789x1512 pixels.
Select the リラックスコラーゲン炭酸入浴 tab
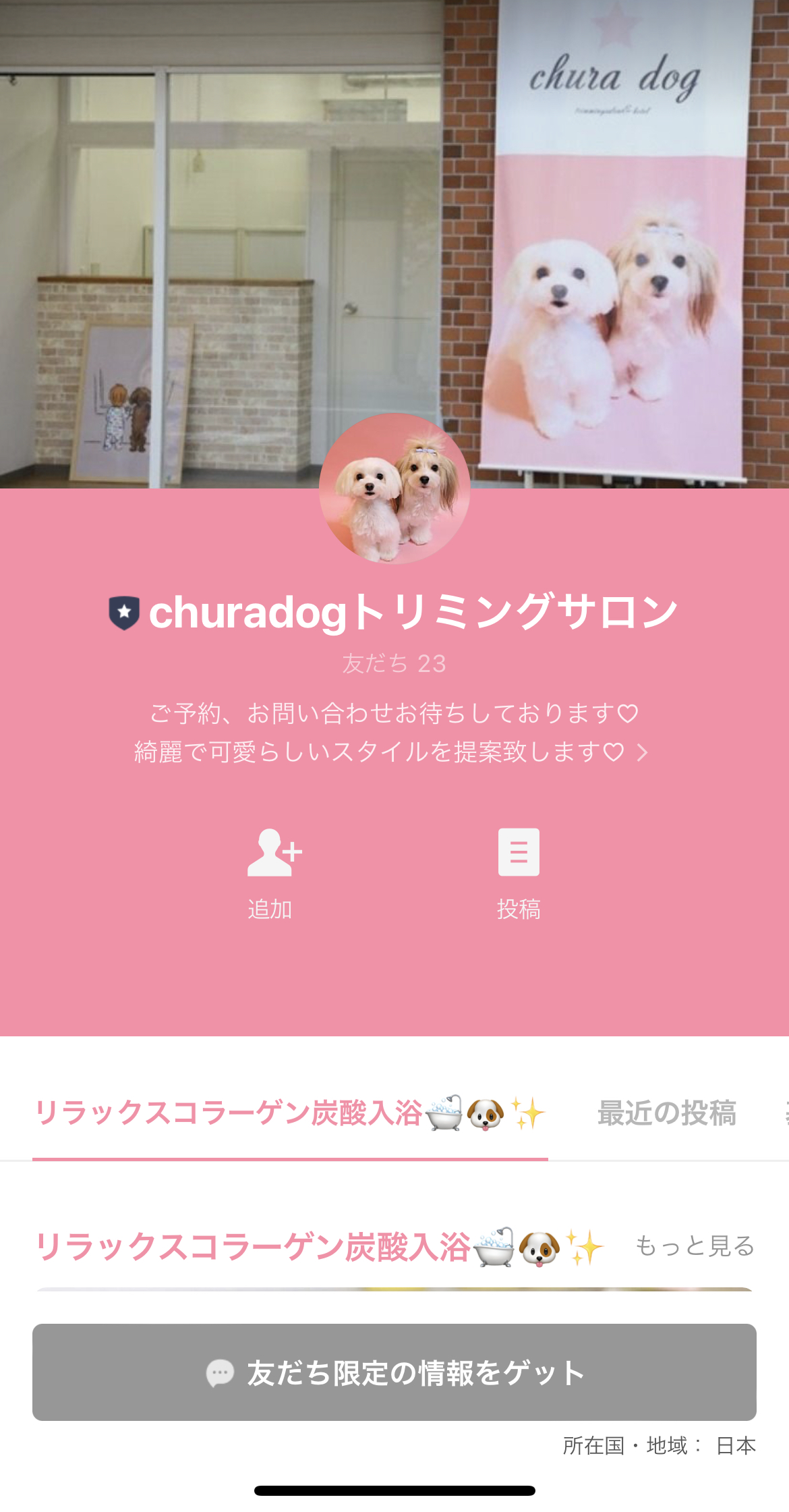click(290, 1115)
